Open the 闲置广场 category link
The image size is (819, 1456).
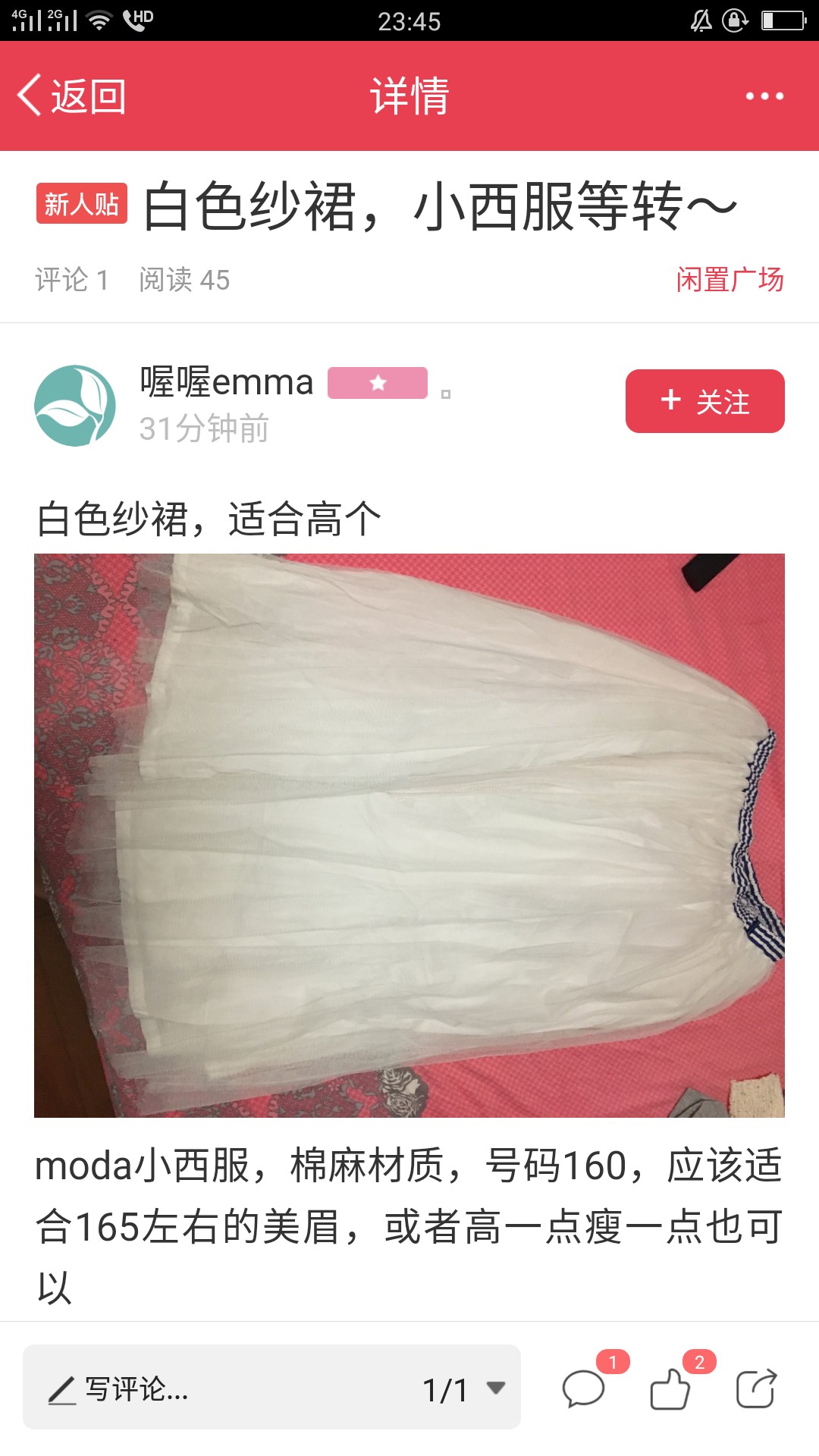point(730,279)
